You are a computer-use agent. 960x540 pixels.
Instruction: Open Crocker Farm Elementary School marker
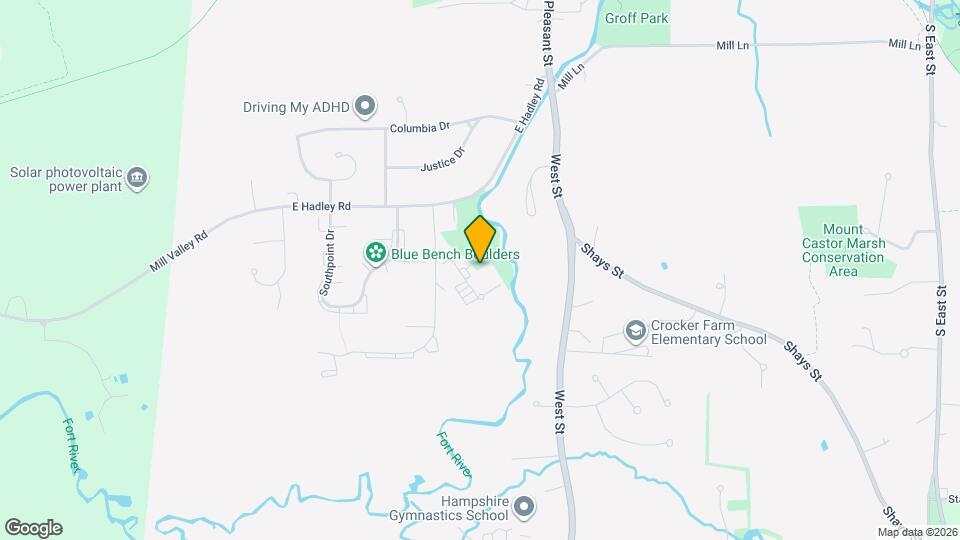point(635,330)
